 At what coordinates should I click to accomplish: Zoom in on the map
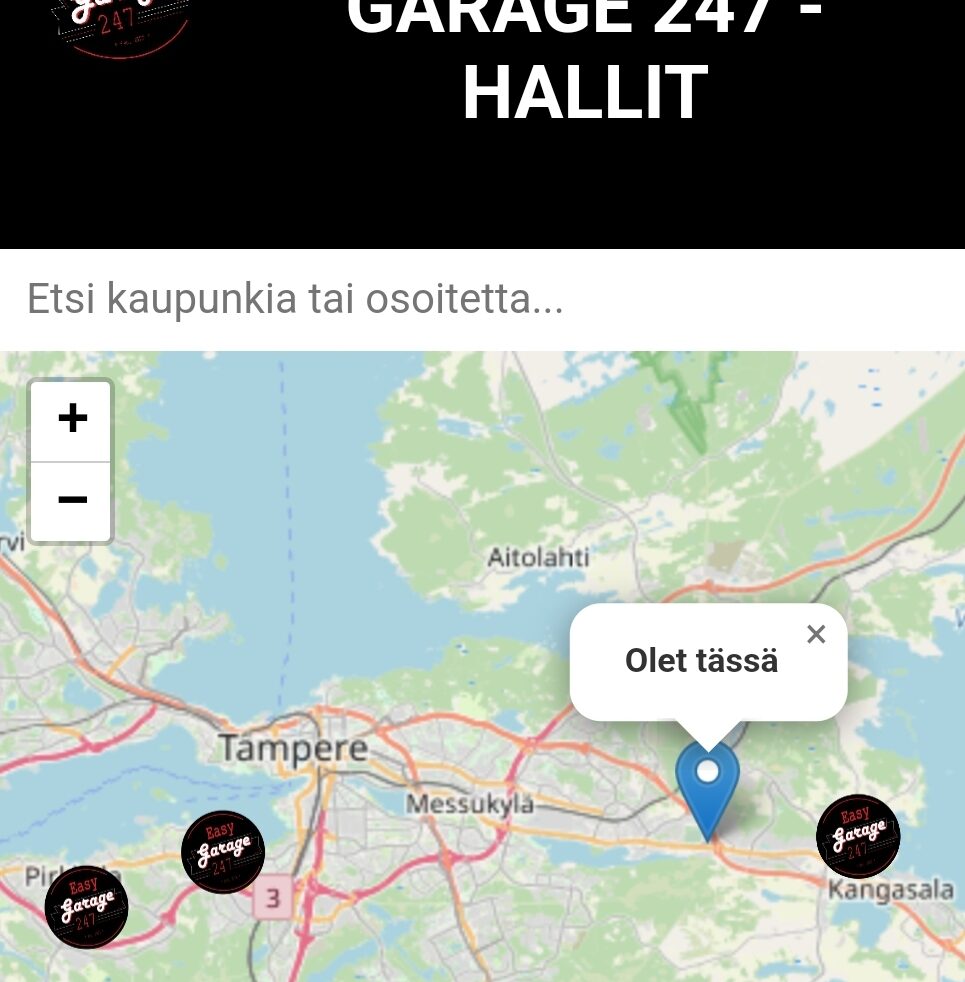[71, 419]
